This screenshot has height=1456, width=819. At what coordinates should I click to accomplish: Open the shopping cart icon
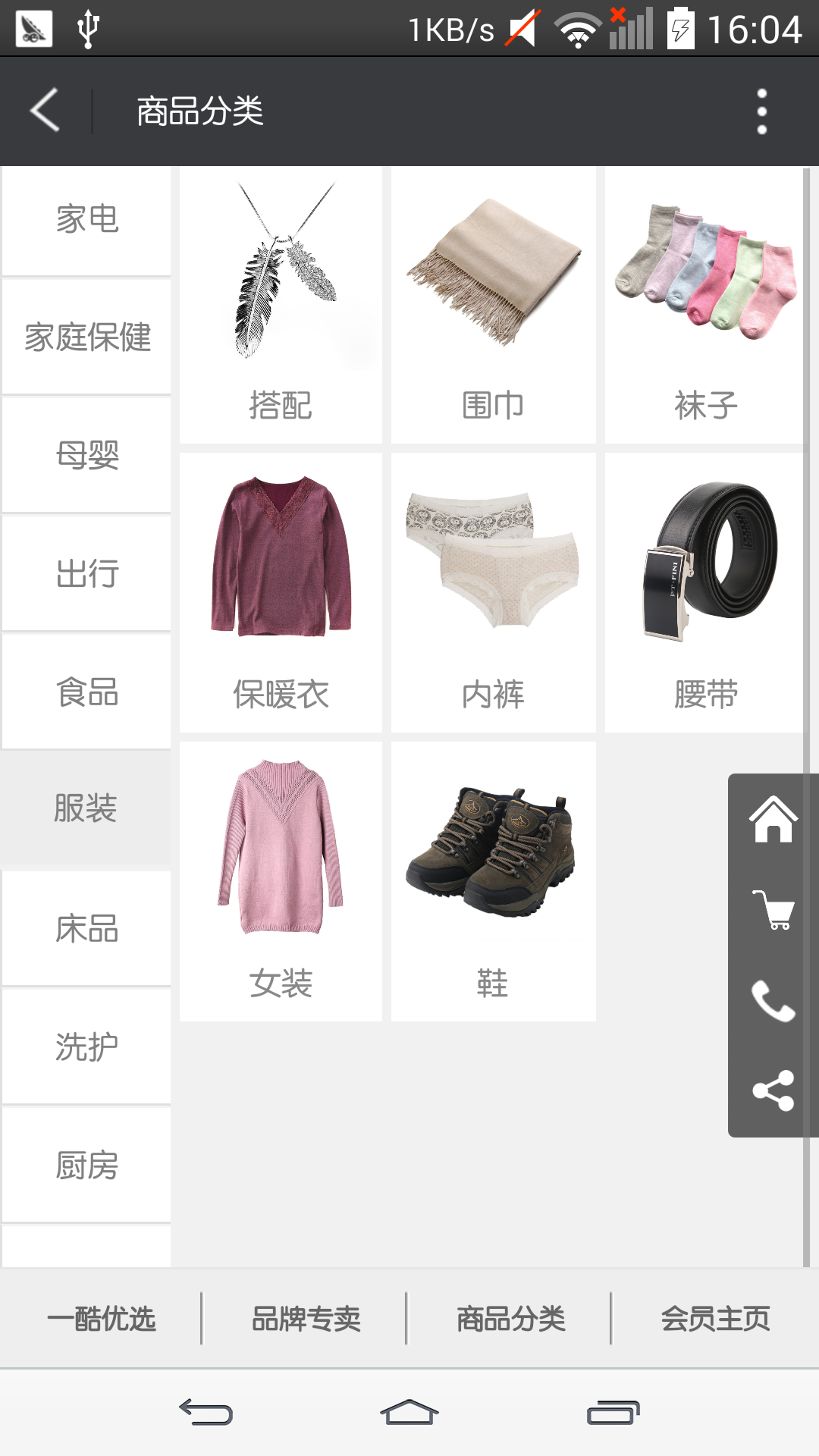pyautogui.click(x=771, y=907)
